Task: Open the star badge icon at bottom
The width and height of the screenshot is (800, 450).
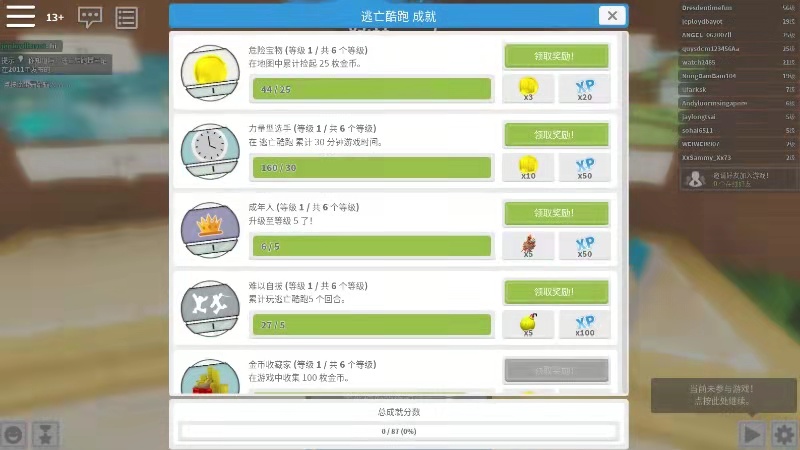Action: (x=45, y=434)
